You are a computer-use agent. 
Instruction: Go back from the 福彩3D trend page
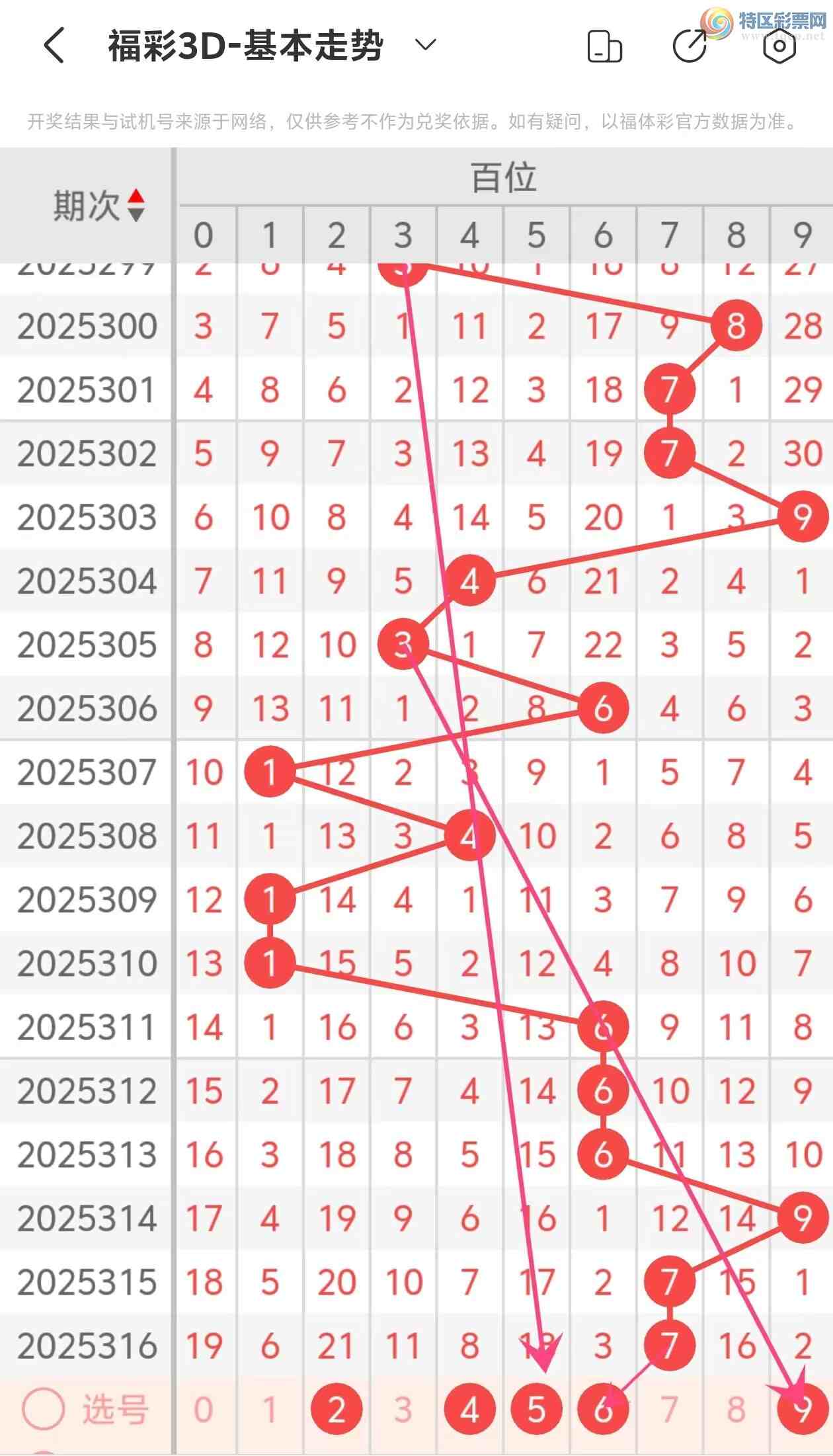point(54,46)
